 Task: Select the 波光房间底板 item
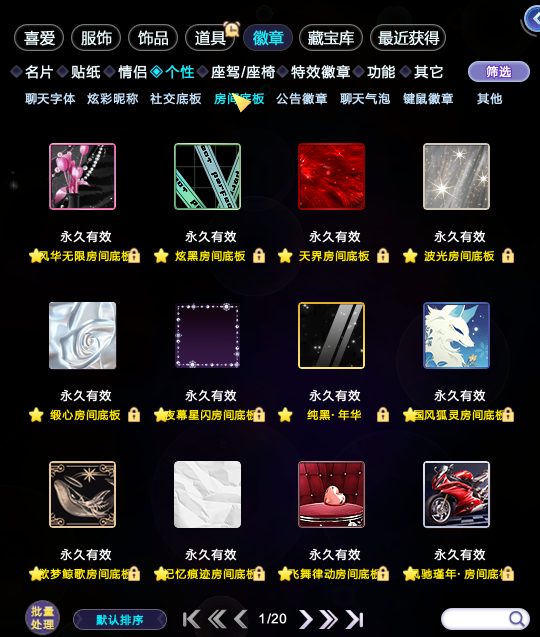click(456, 176)
